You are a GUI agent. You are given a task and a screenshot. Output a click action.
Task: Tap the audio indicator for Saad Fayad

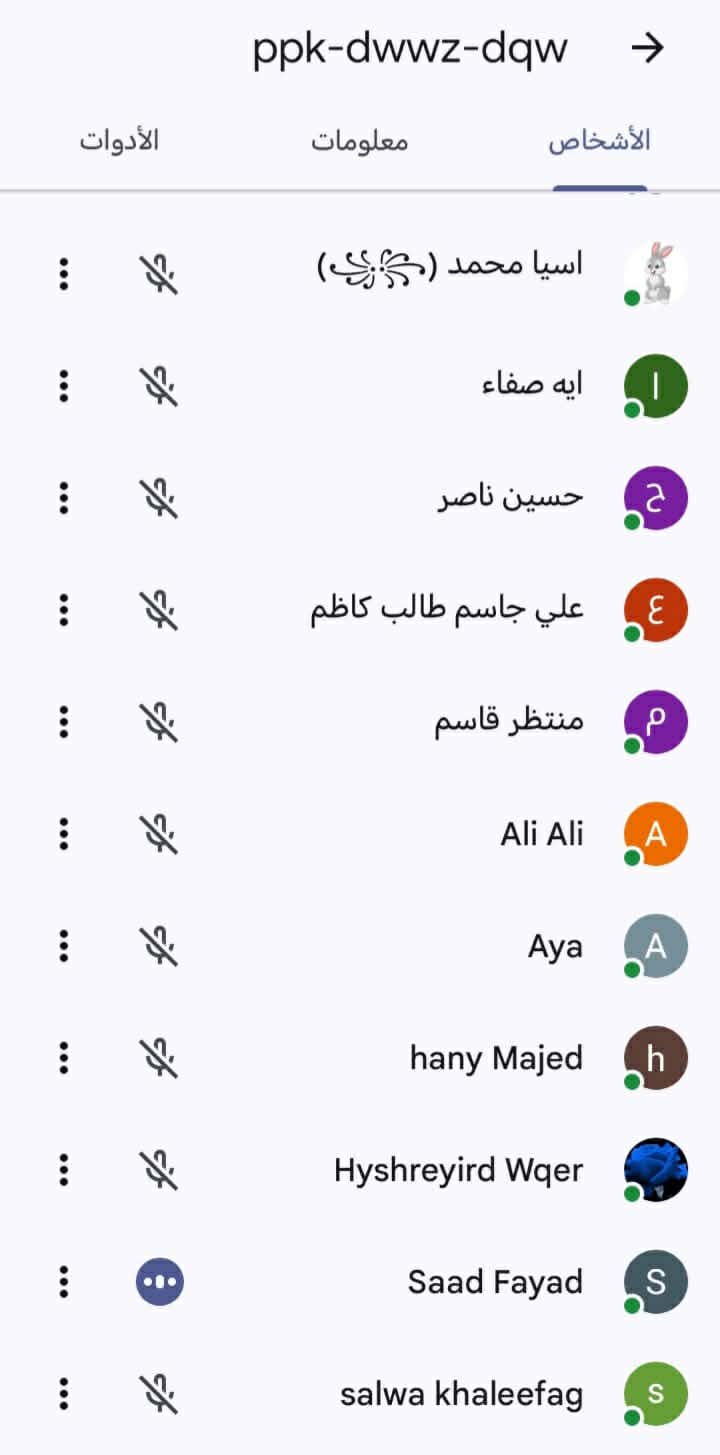coord(160,1282)
